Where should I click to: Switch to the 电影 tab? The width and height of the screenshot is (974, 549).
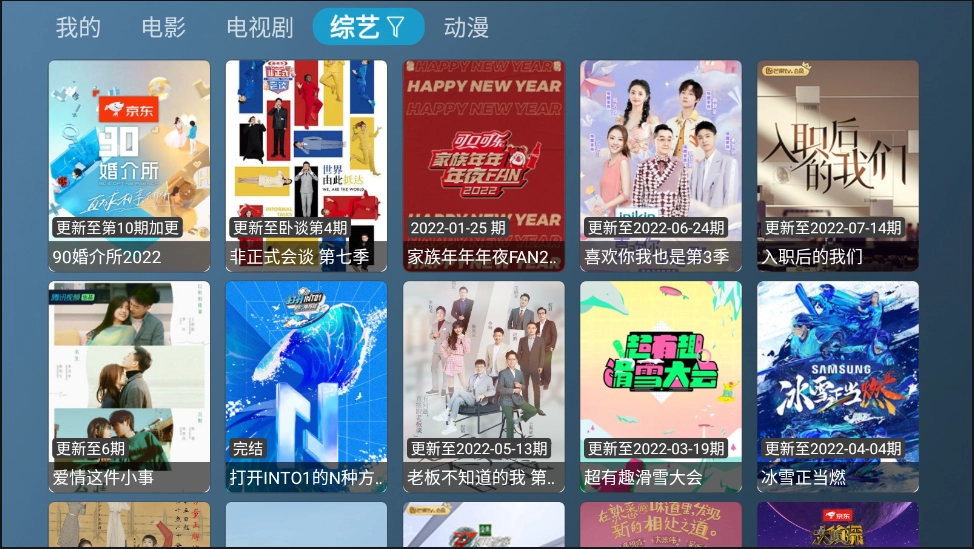pos(164,27)
